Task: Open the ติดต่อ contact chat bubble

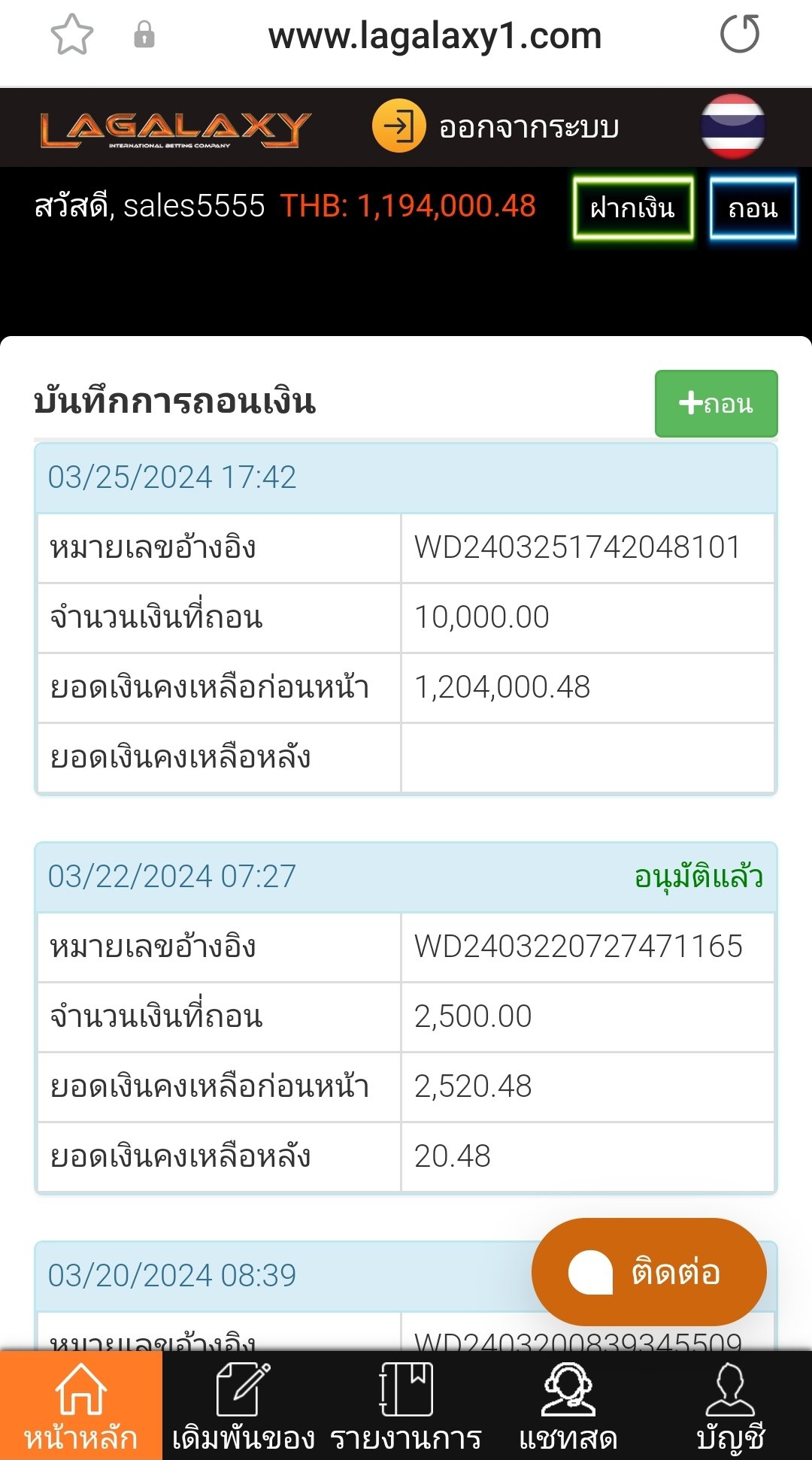Action: tap(649, 1271)
